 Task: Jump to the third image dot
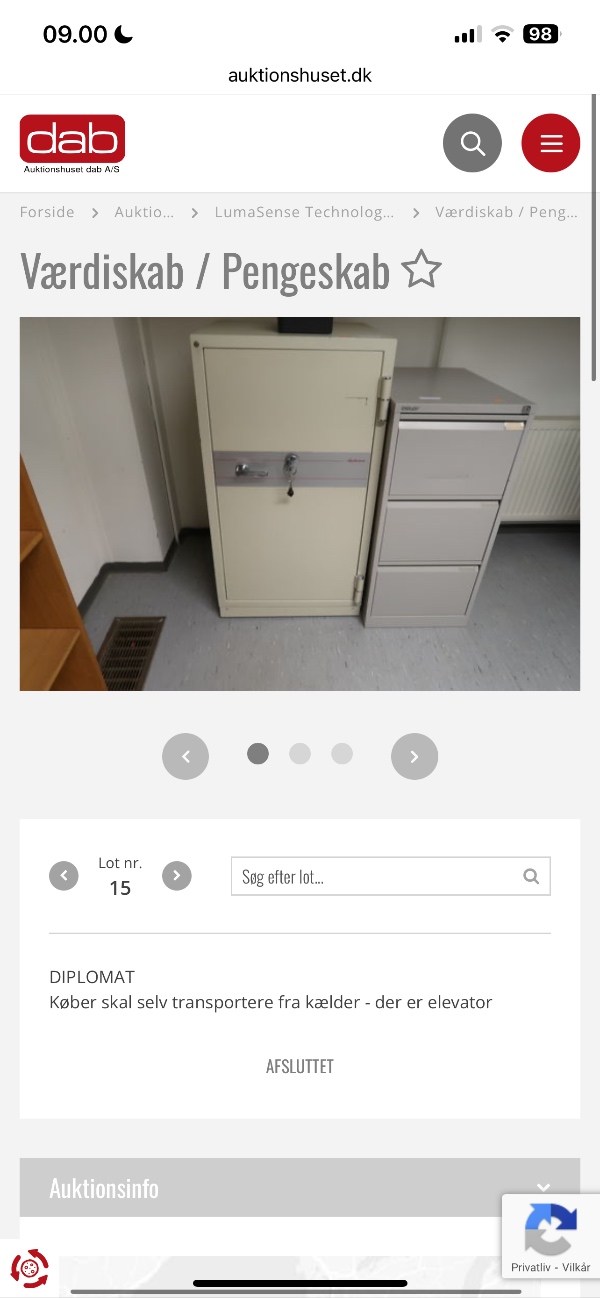(x=342, y=754)
